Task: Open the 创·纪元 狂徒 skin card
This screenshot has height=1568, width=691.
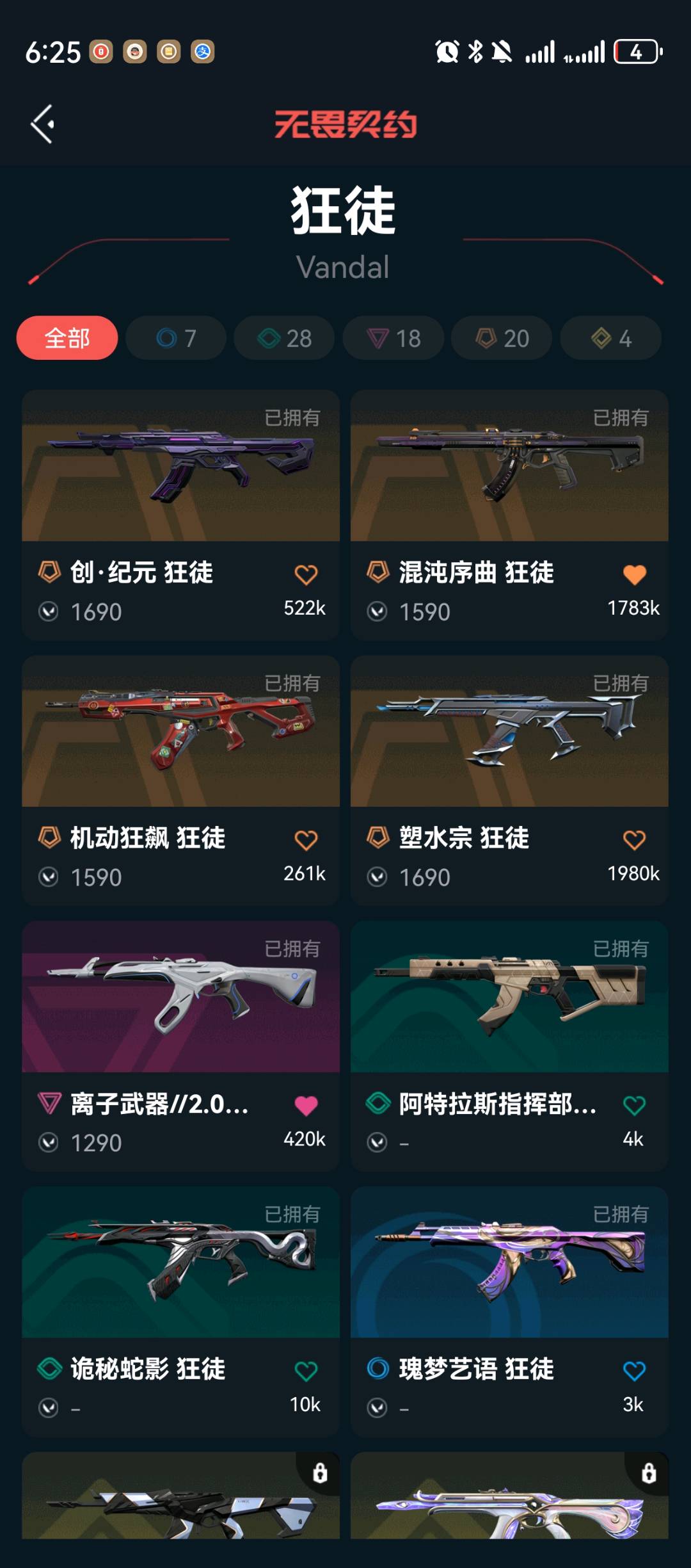Action: tap(180, 474)
